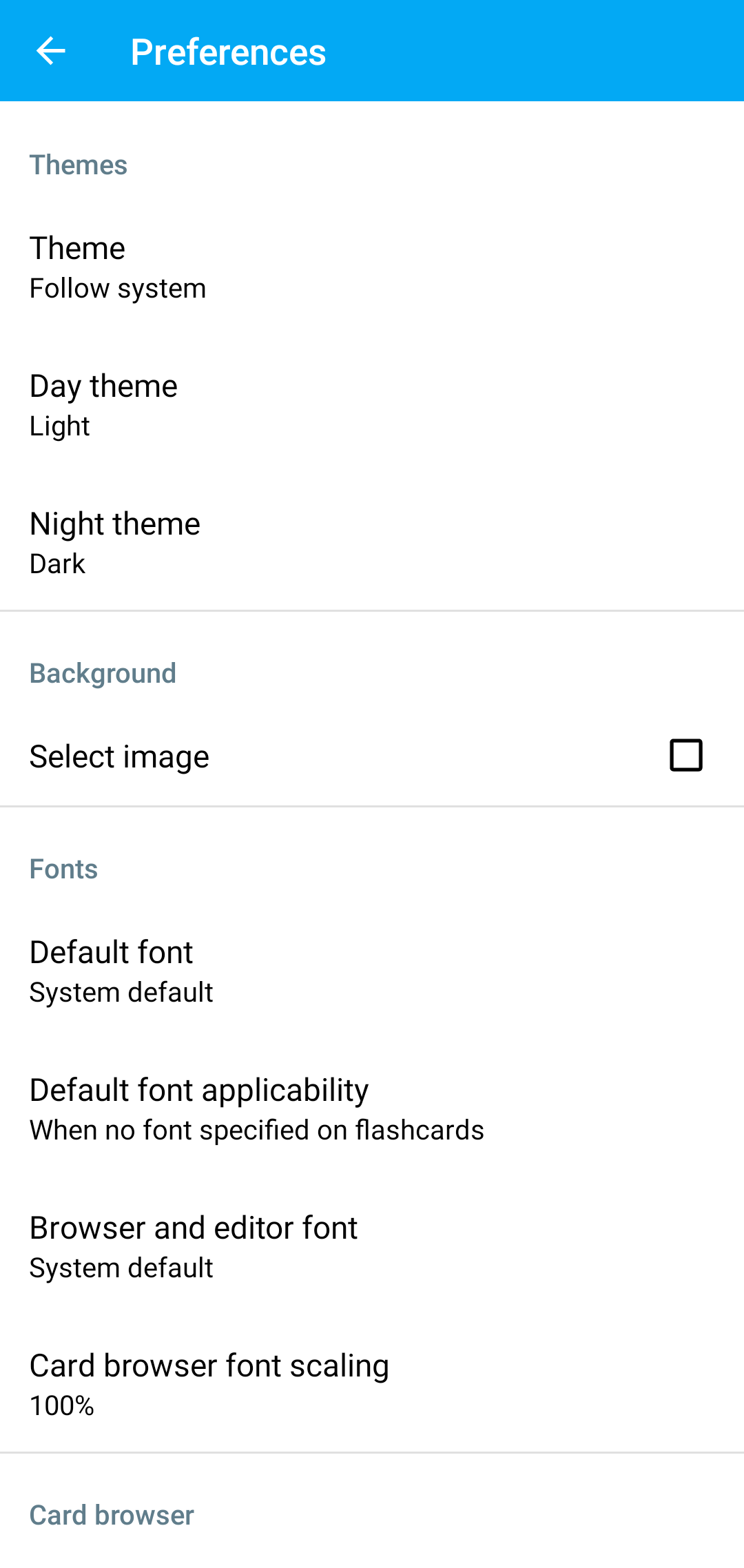Click the back arrow in the toolbar
Image resolution: width=744 pixels, height=1568 pixels.
point(50,50)
